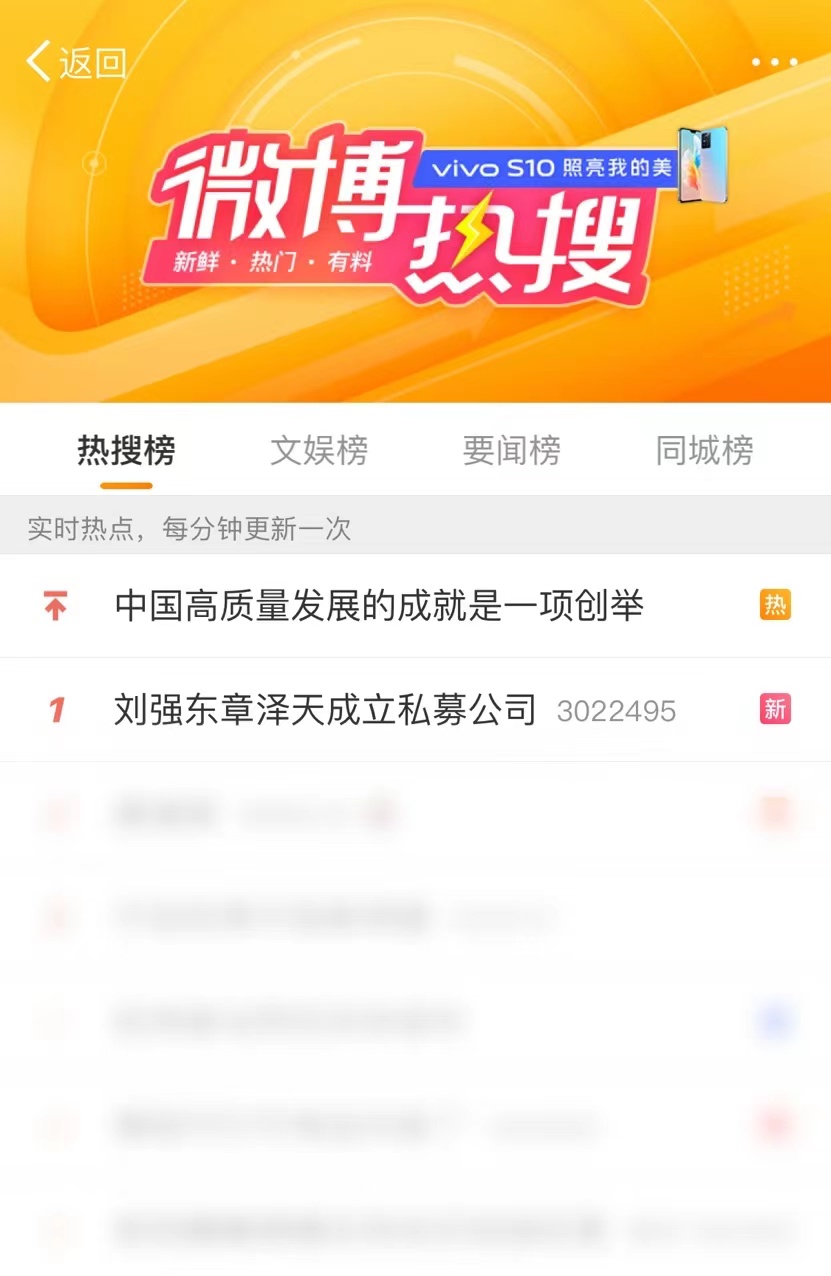The image size is (831, 1276).
Task: Select the 热搜榜 tab
Action: [126, 451]
